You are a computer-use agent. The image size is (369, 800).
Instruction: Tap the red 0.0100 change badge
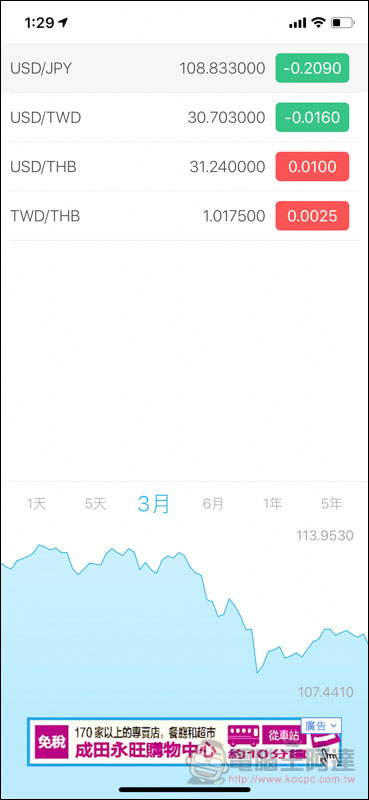pyautogui.click(x=312, y=167)
